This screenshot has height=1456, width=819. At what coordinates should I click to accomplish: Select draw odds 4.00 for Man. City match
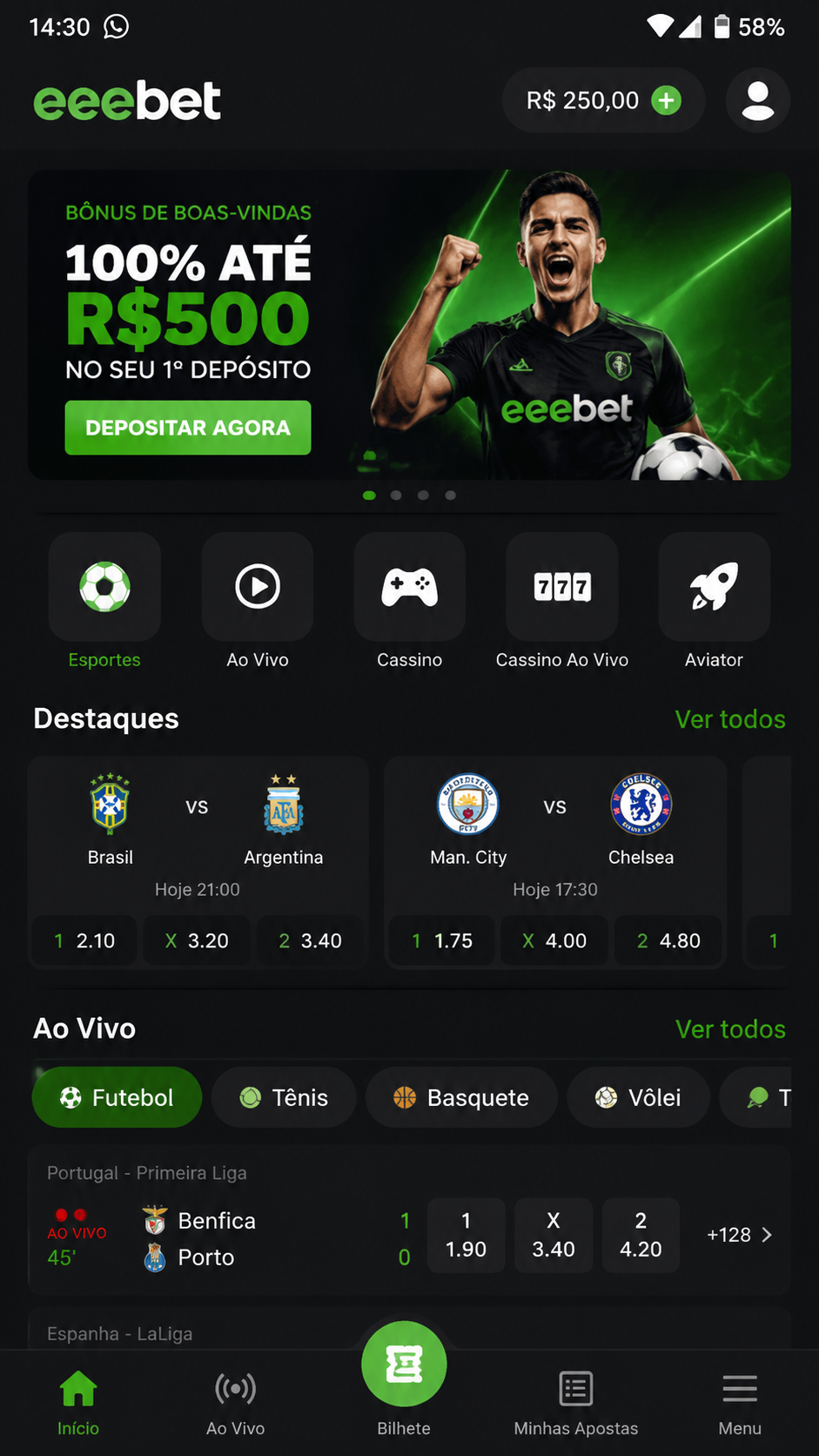[554, 940]
